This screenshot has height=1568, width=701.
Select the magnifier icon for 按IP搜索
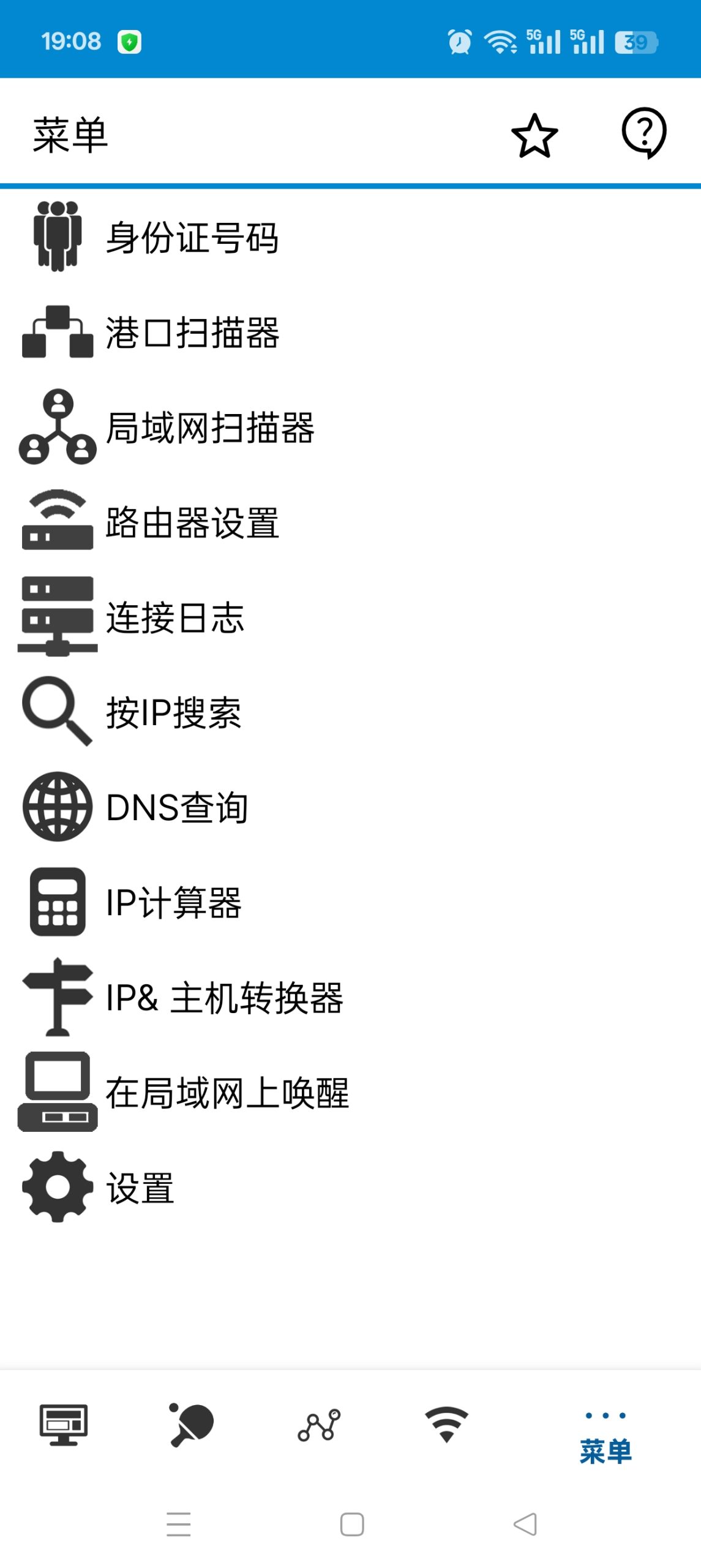(57, 715)
